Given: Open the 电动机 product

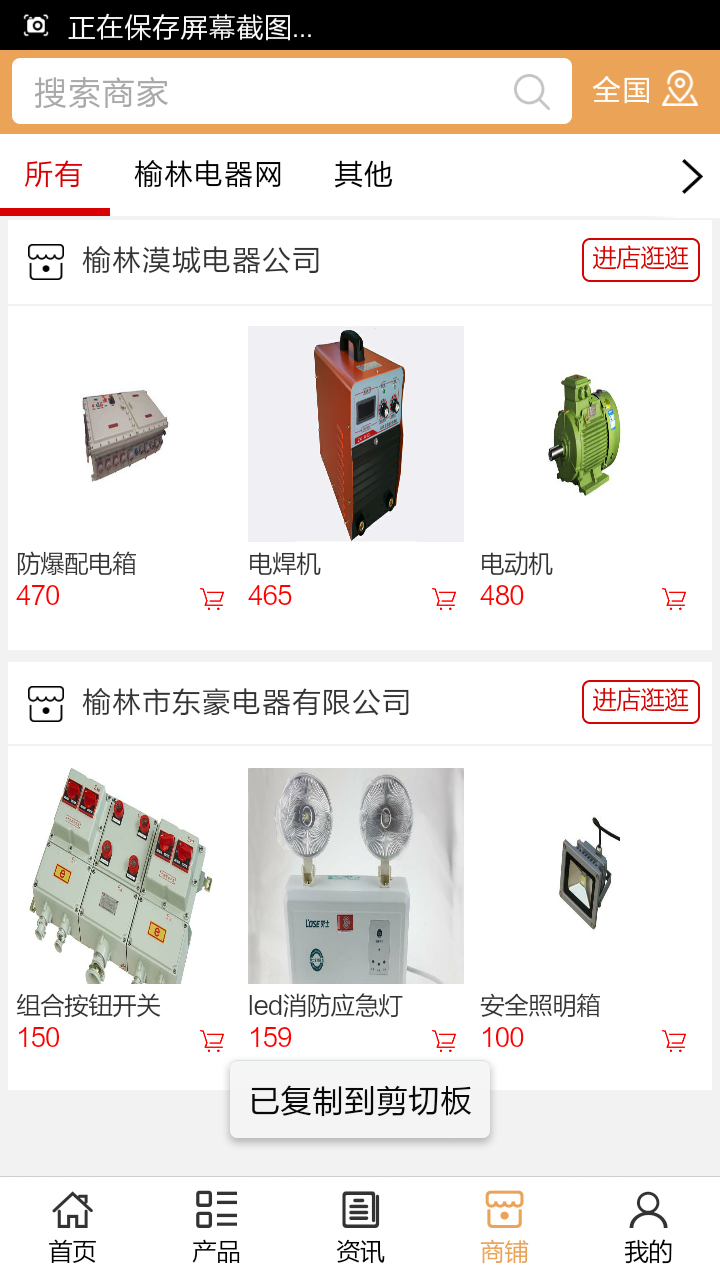Looking at the screenshot, I should [x=587, y=434].
